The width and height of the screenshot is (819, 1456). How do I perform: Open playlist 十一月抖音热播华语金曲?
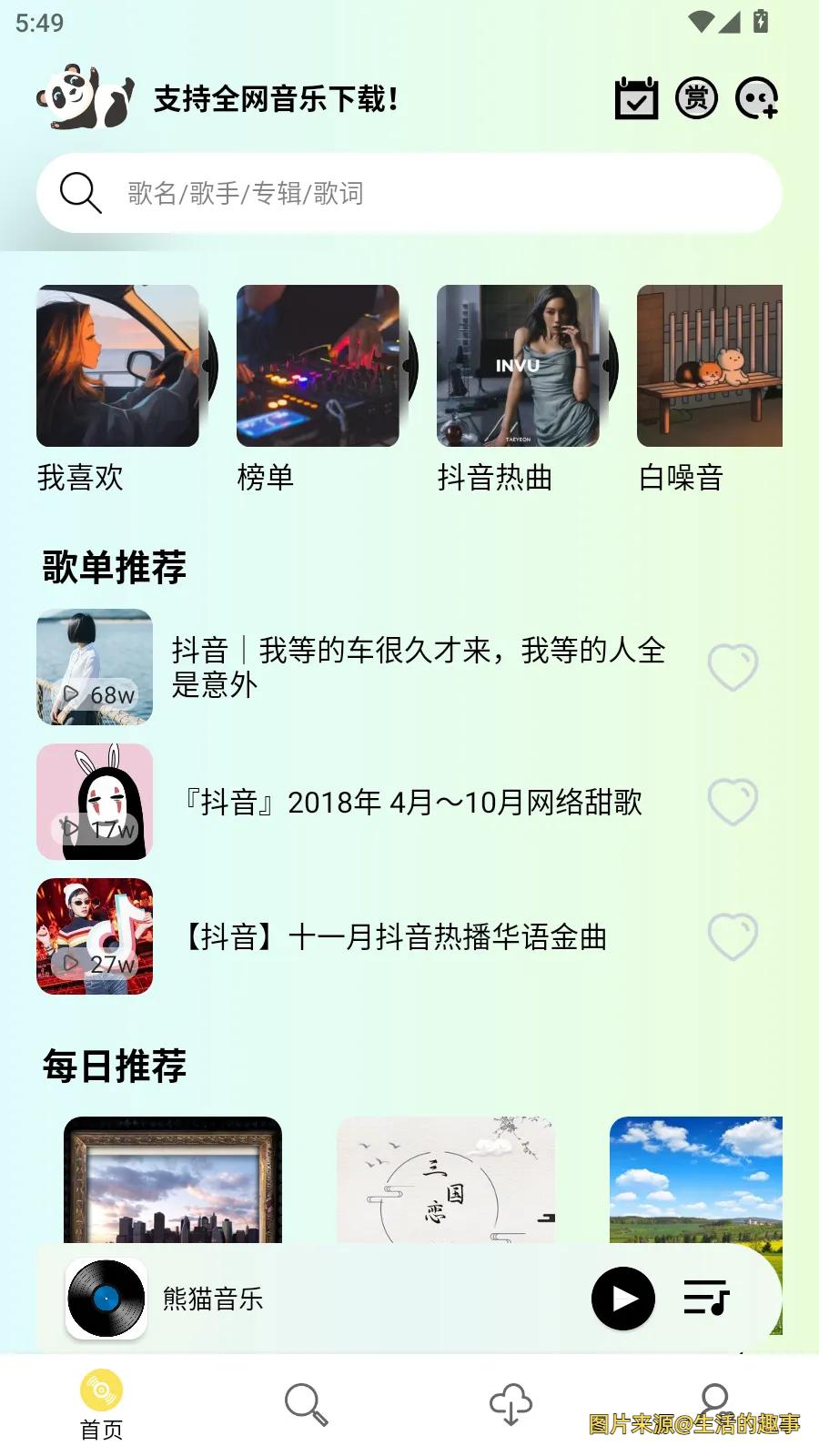[x=396, y=936]
